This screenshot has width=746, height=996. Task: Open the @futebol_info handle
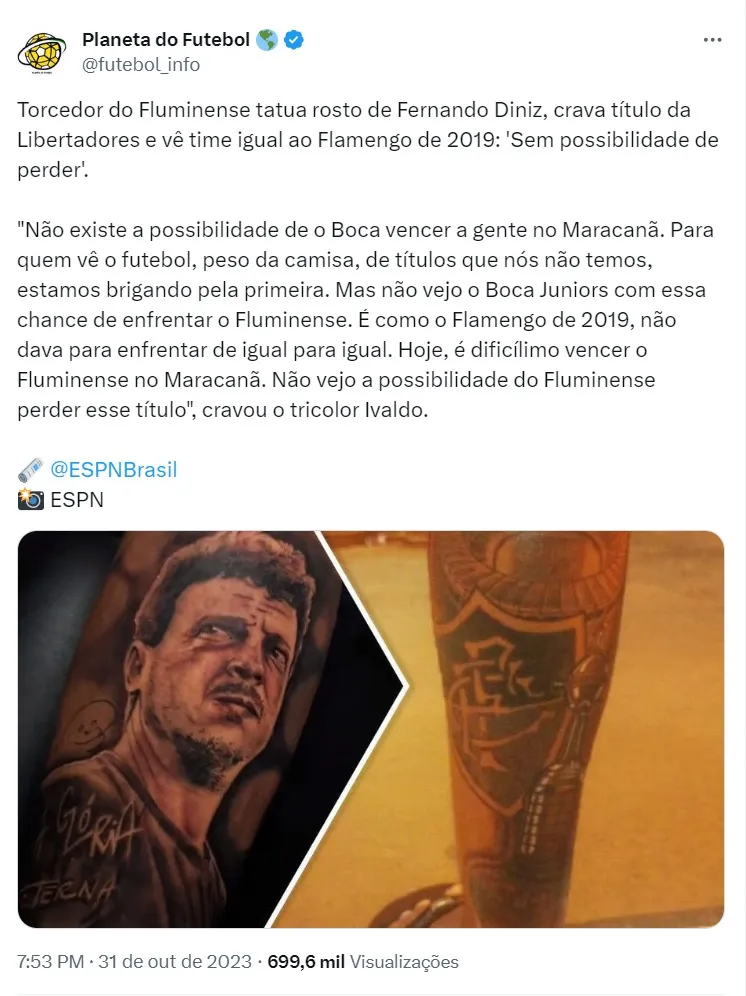click(141, 65)
